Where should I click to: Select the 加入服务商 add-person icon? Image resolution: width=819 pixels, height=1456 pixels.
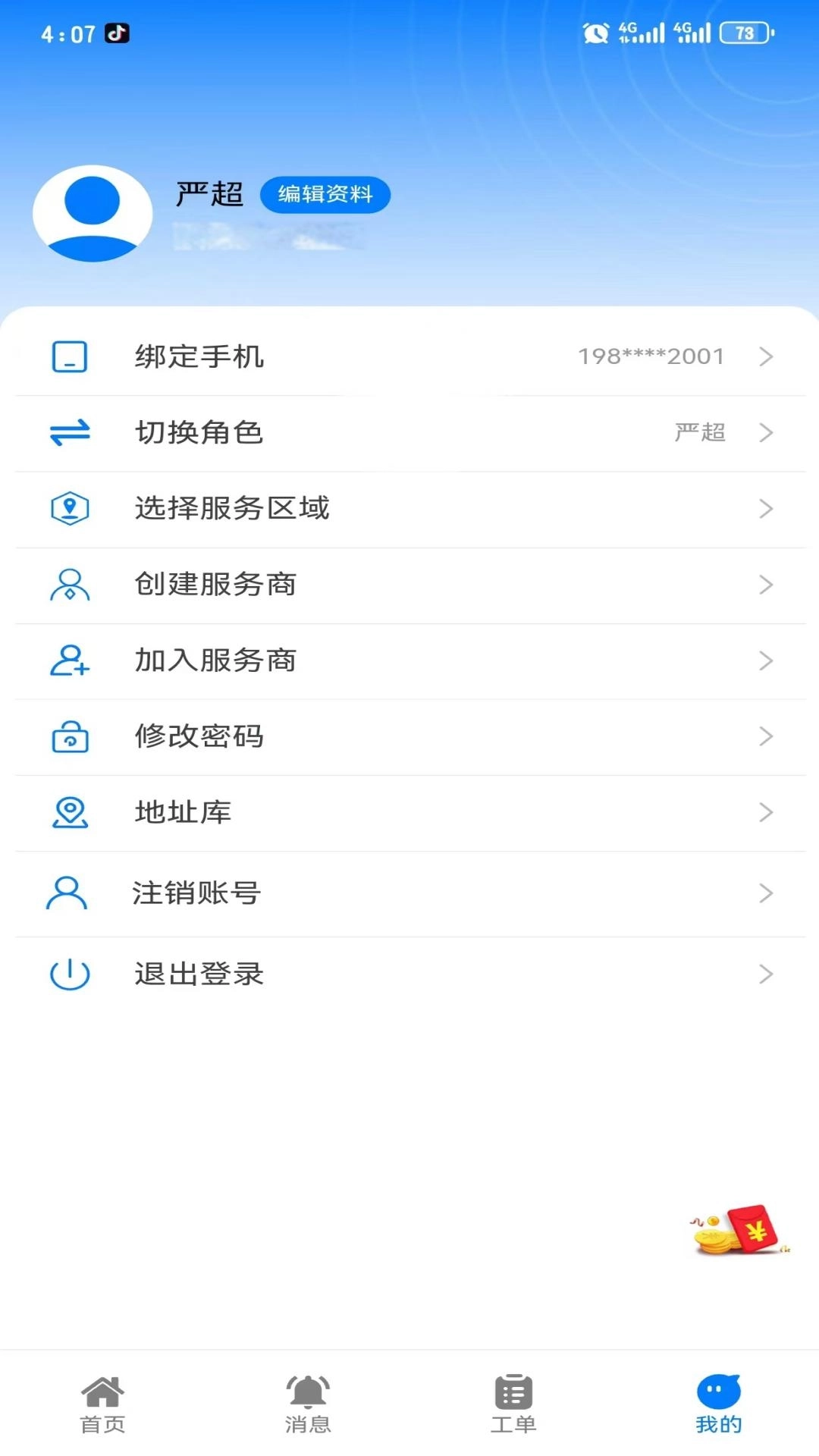pyautogui.click(x=69, y=661)
